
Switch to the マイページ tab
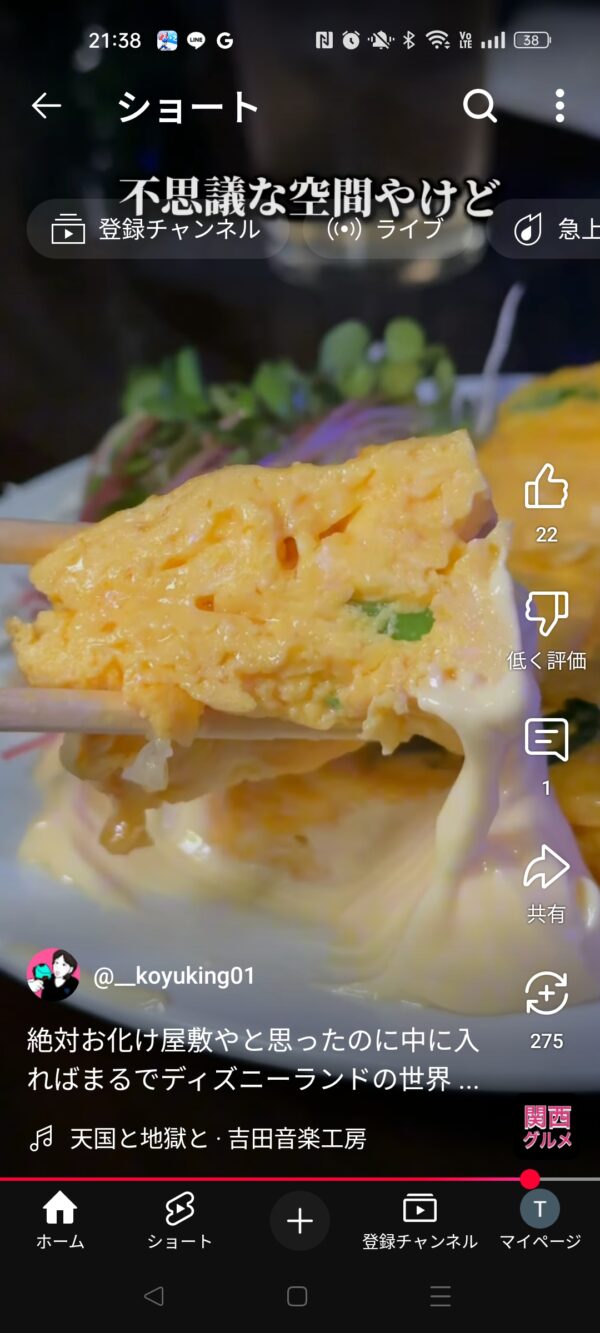pos(540,1221)
